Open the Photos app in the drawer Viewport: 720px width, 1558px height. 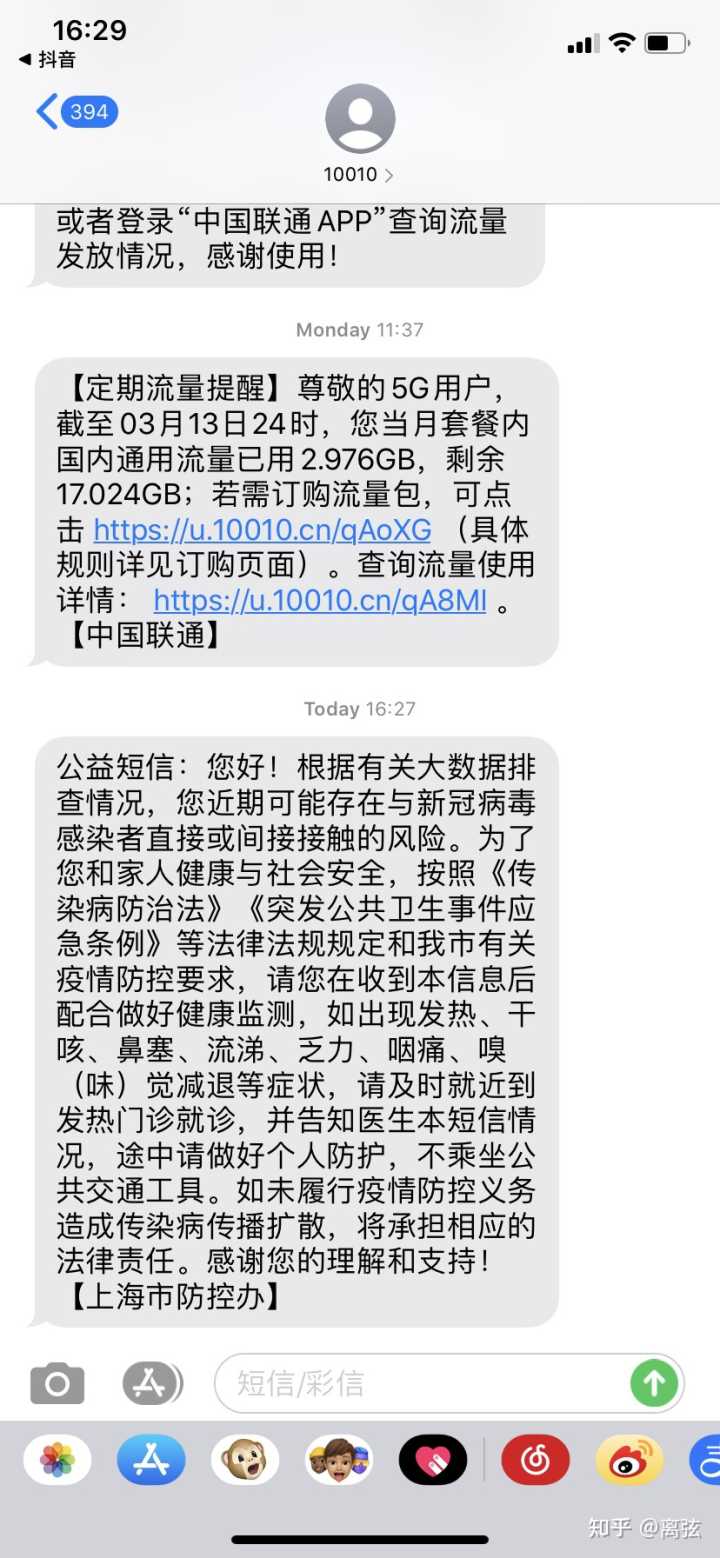click(58, 1460)
